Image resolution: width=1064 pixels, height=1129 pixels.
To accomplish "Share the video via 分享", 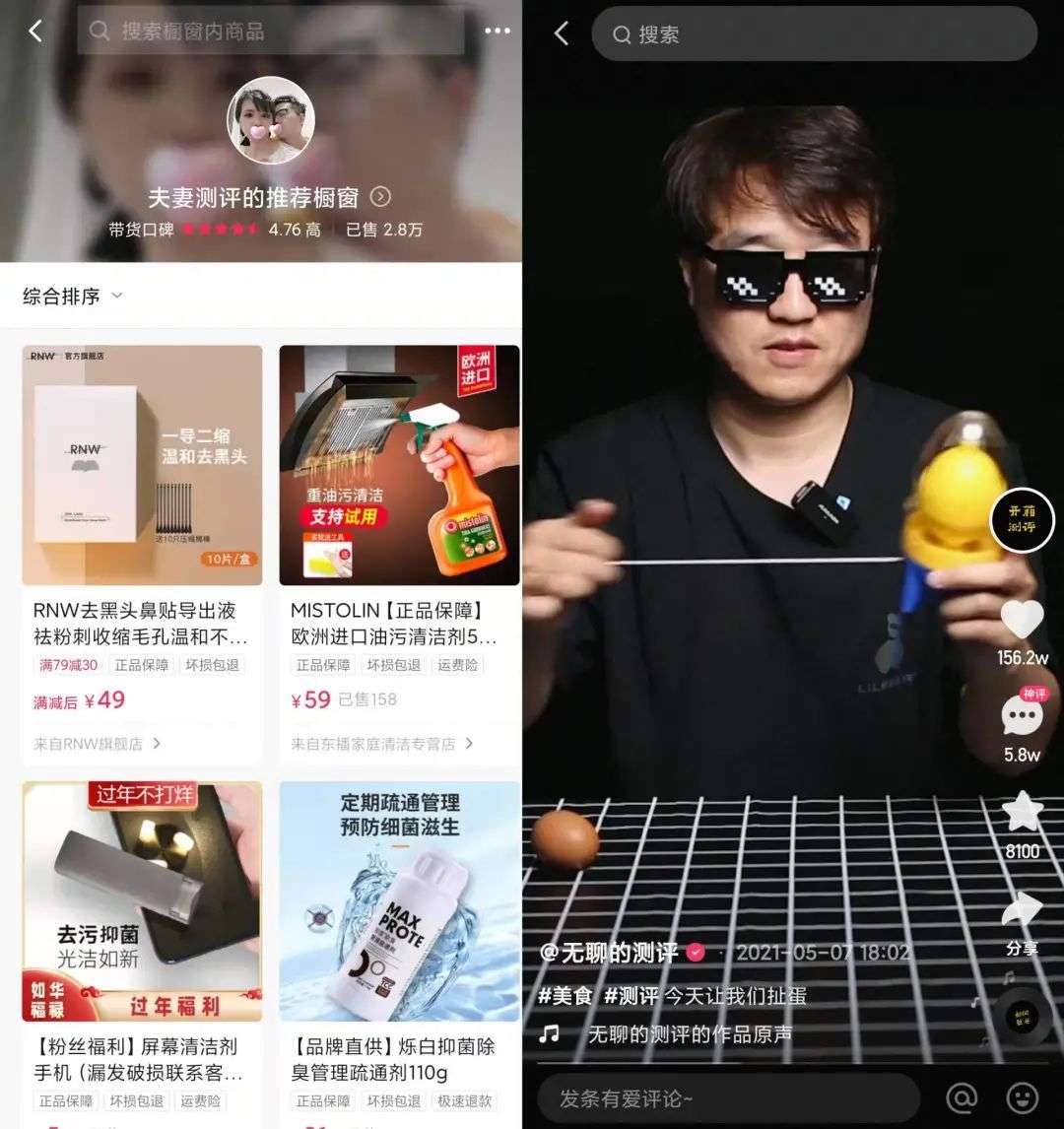I will tap(1022, 911).
